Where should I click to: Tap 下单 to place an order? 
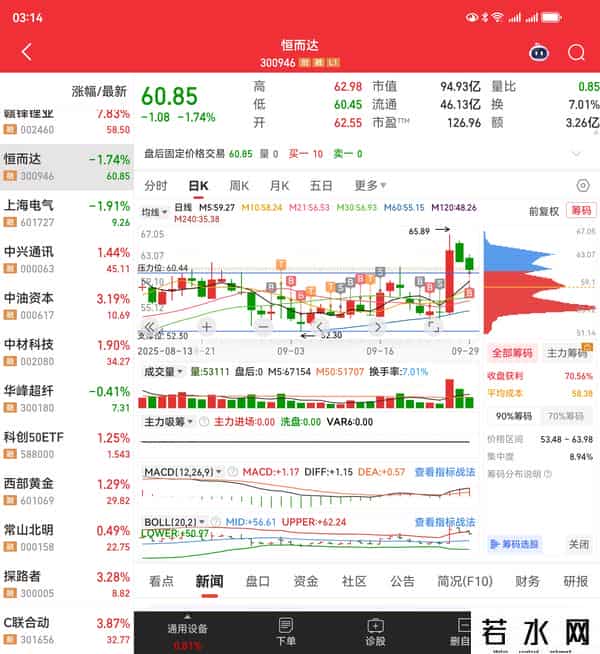click(286, 632)
